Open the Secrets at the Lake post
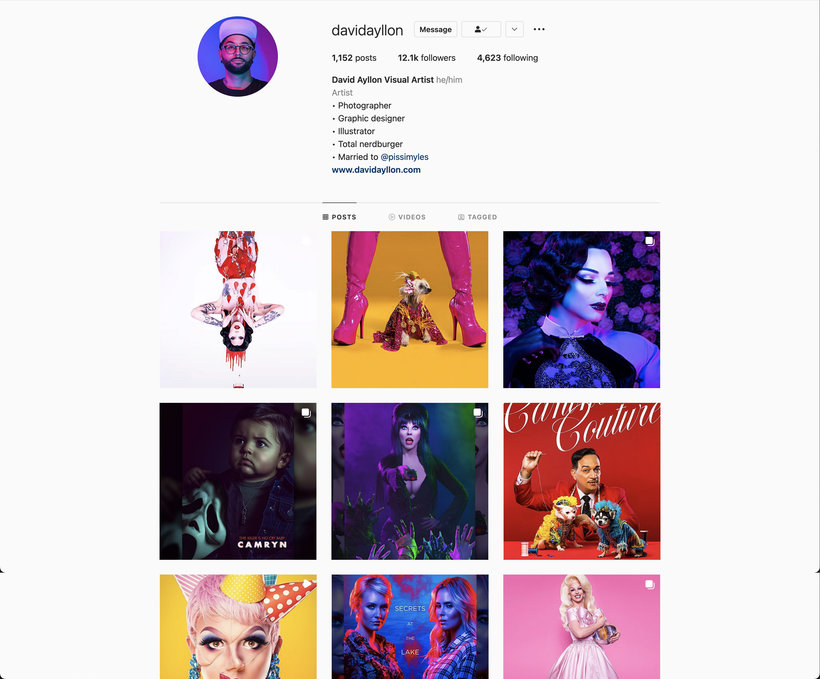Viewport: 820px width, 679px height. (x=410, y=626)
